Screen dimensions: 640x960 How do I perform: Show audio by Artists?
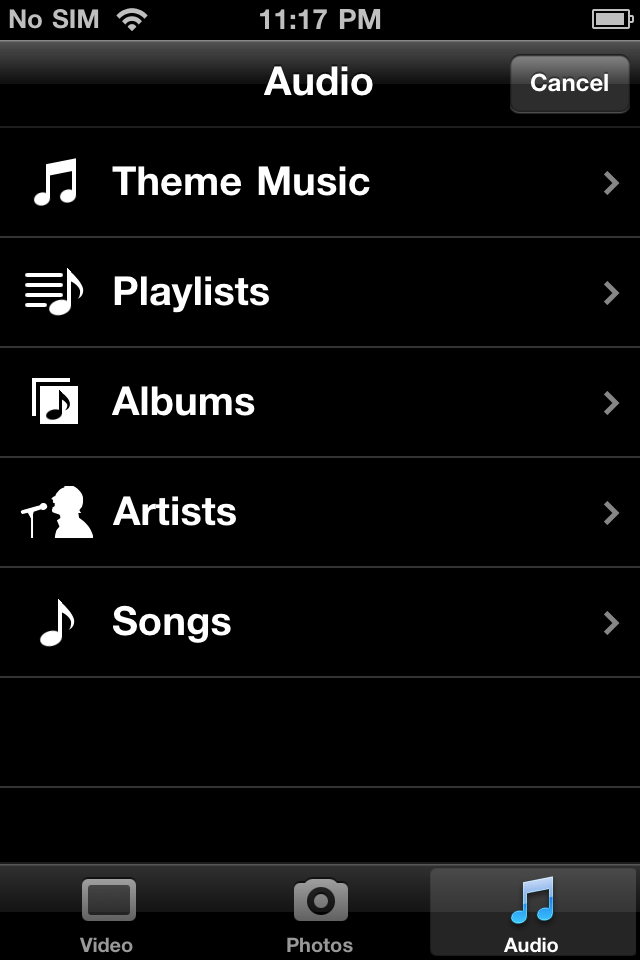pyautogui.click(x=320, y=512)
